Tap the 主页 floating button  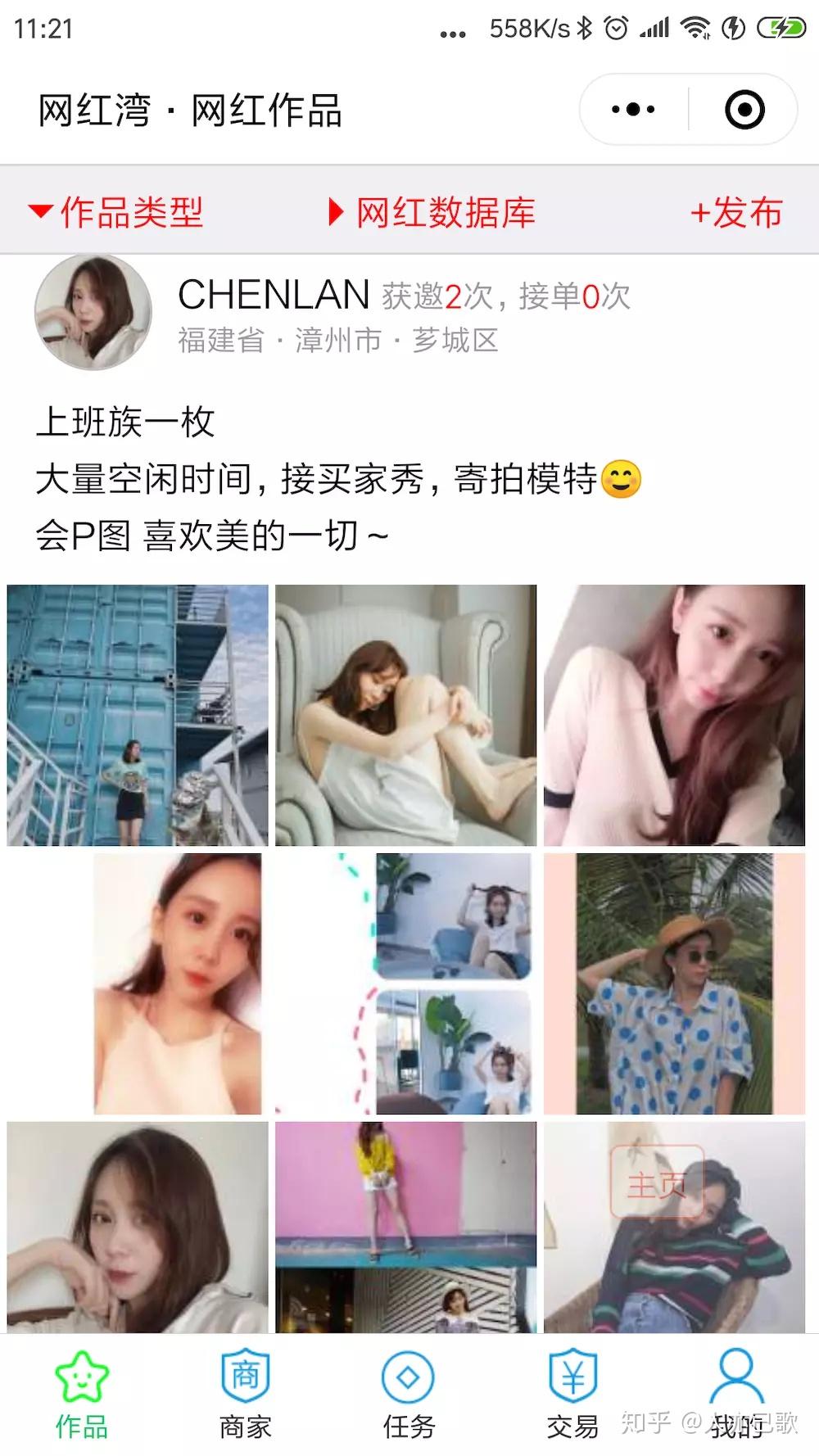click(657, 1181)
